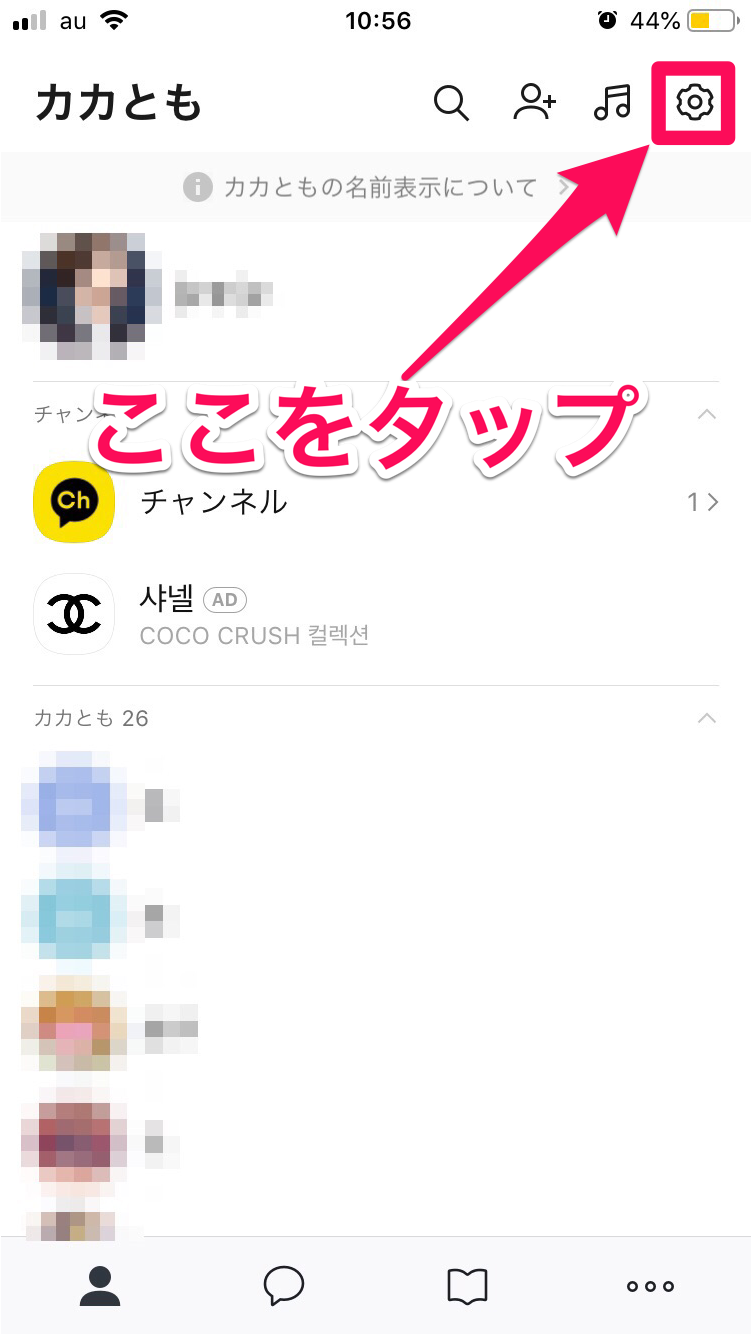Viewport: 752px width, 1334px height.
Task: Open the more tab with three dots
Action: point(650,1286)
